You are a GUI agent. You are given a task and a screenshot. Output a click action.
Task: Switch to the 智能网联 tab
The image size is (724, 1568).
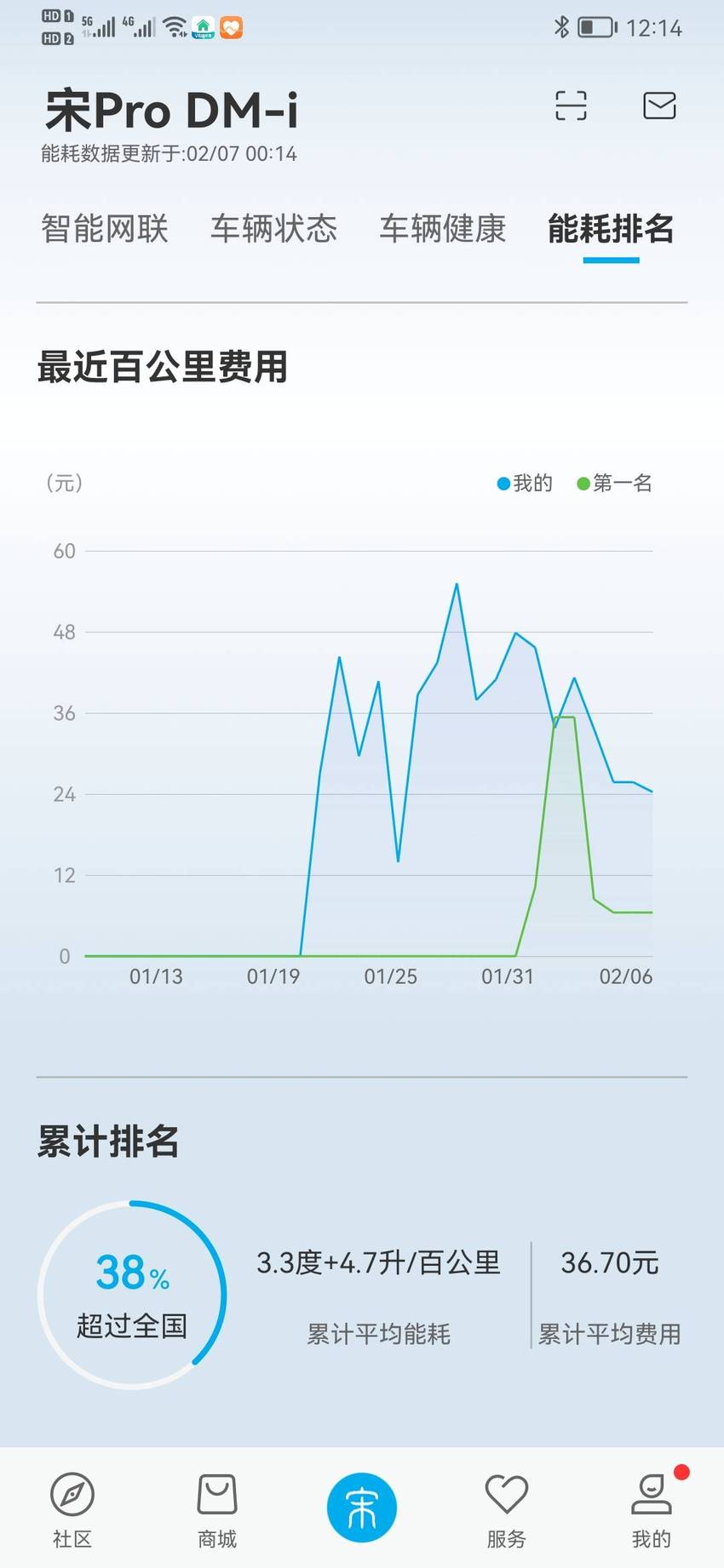105,228
